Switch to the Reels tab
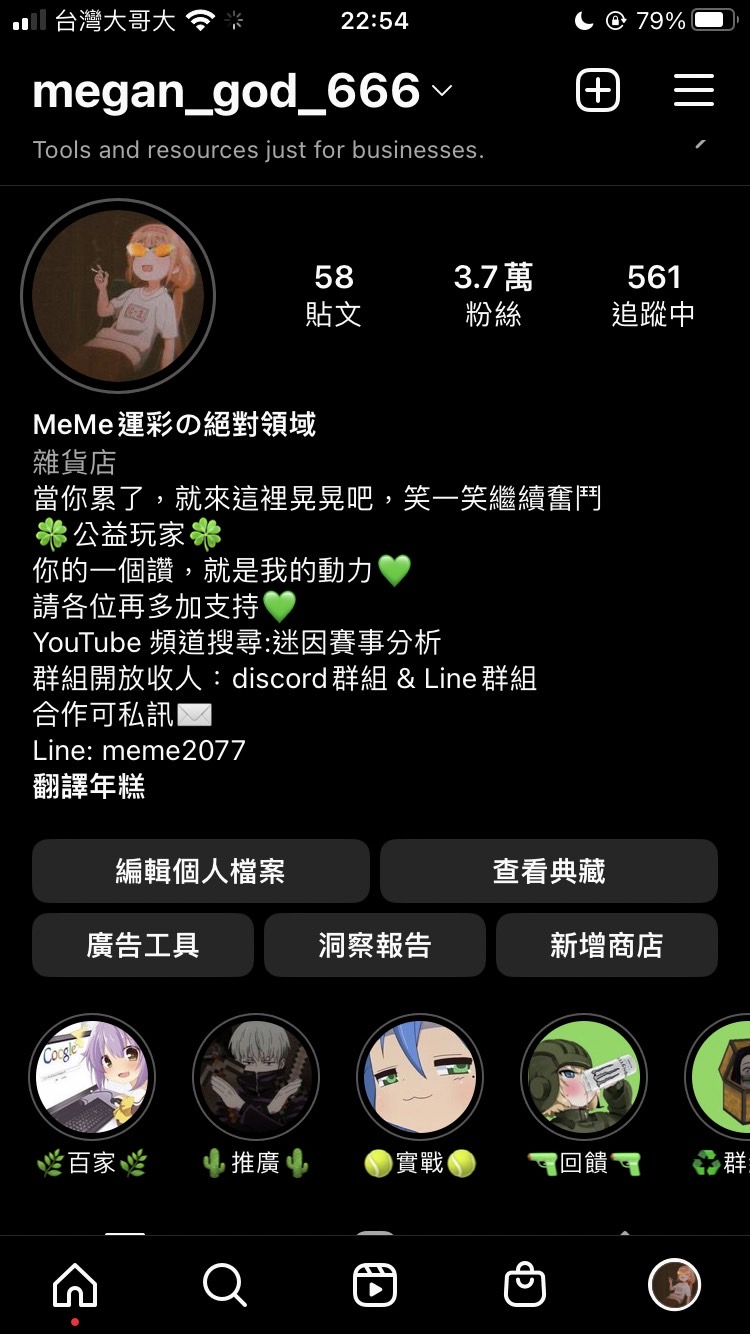This screenshot has height=1334, width=750. 375,1285
